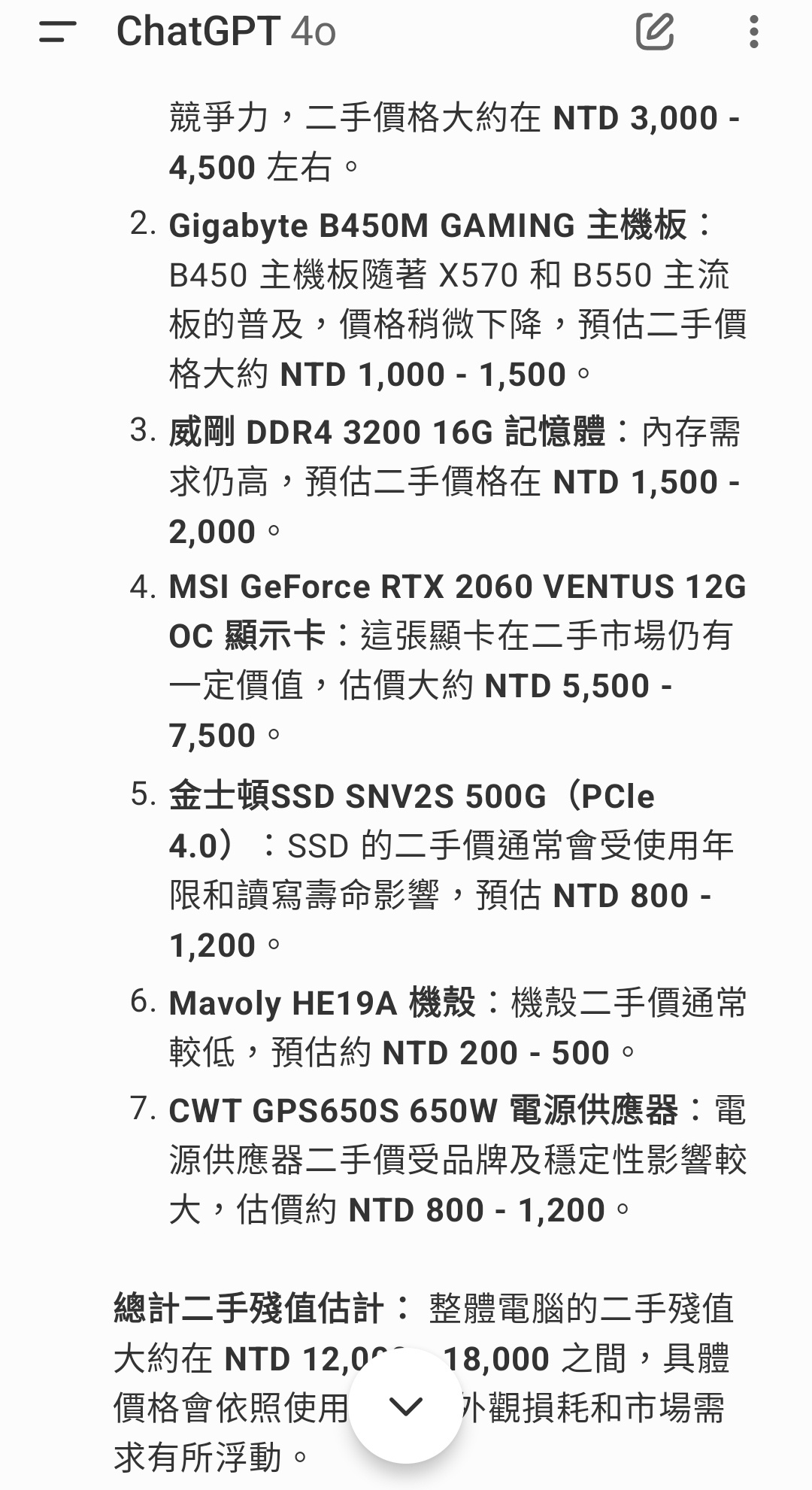Screen dimensions: 812x1490
Task: Tap the scroll-to-bottom arrow button
Action: pyautogui.click(x=406, y=1405)
